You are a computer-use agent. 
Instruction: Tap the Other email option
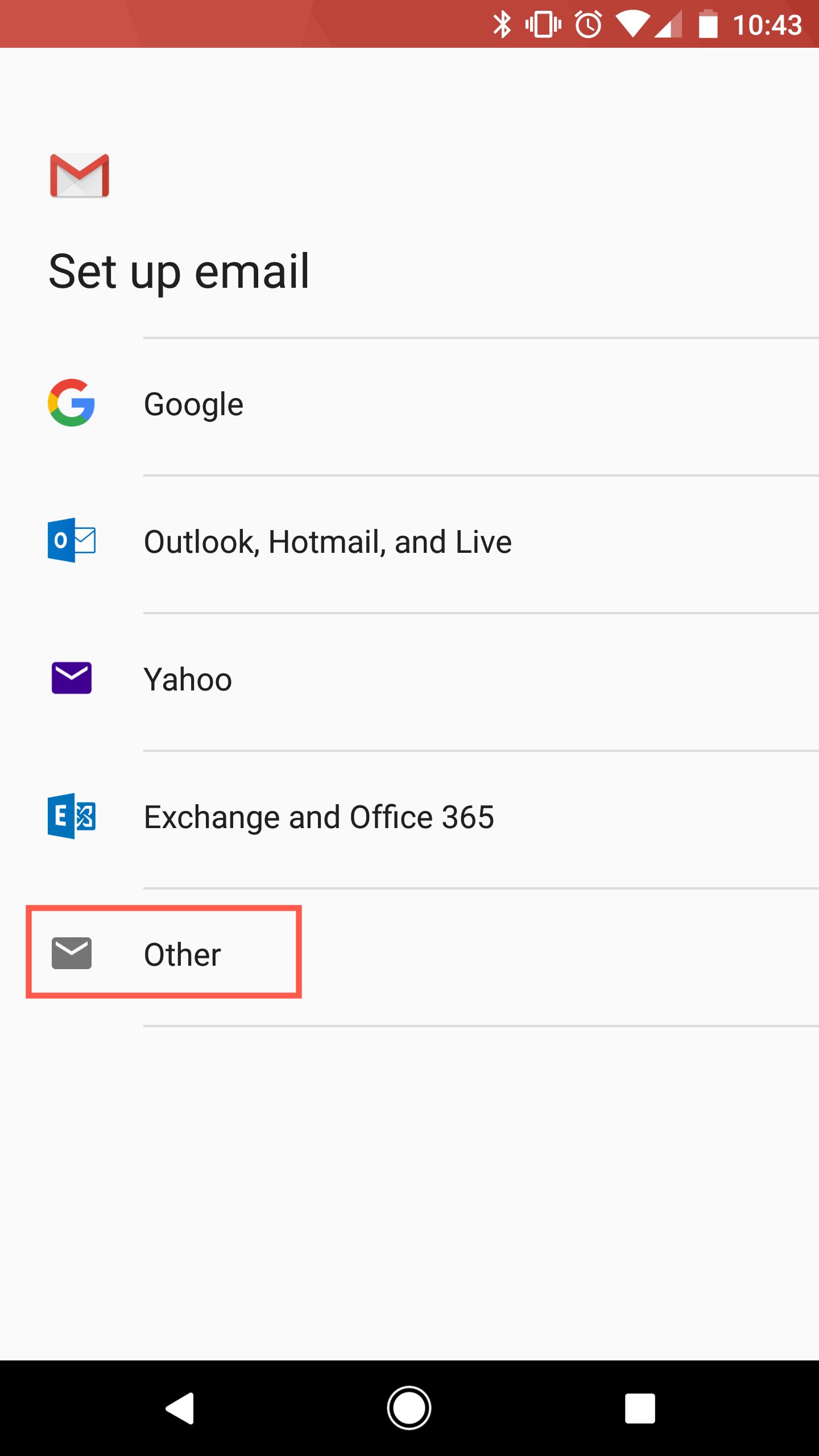click(x=409, y=957)
